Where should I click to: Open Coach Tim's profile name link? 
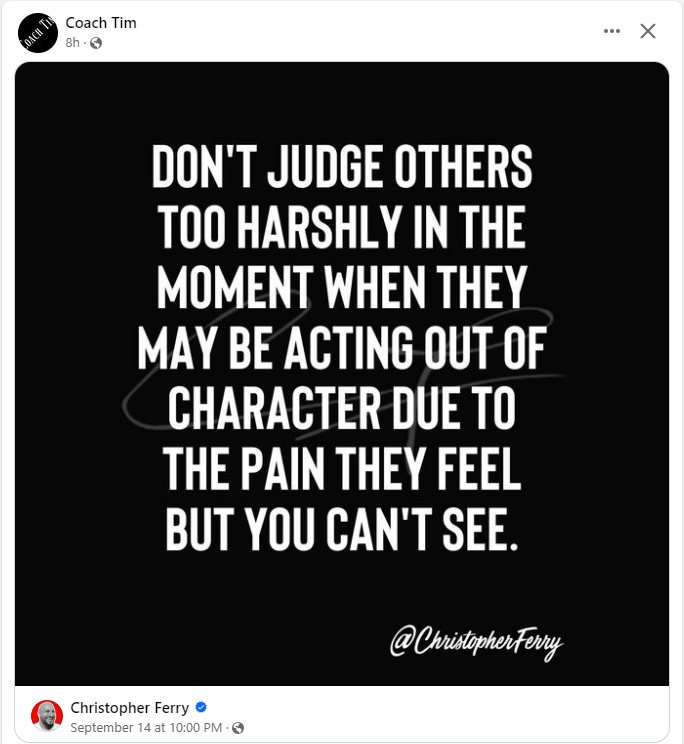point(101,23)
